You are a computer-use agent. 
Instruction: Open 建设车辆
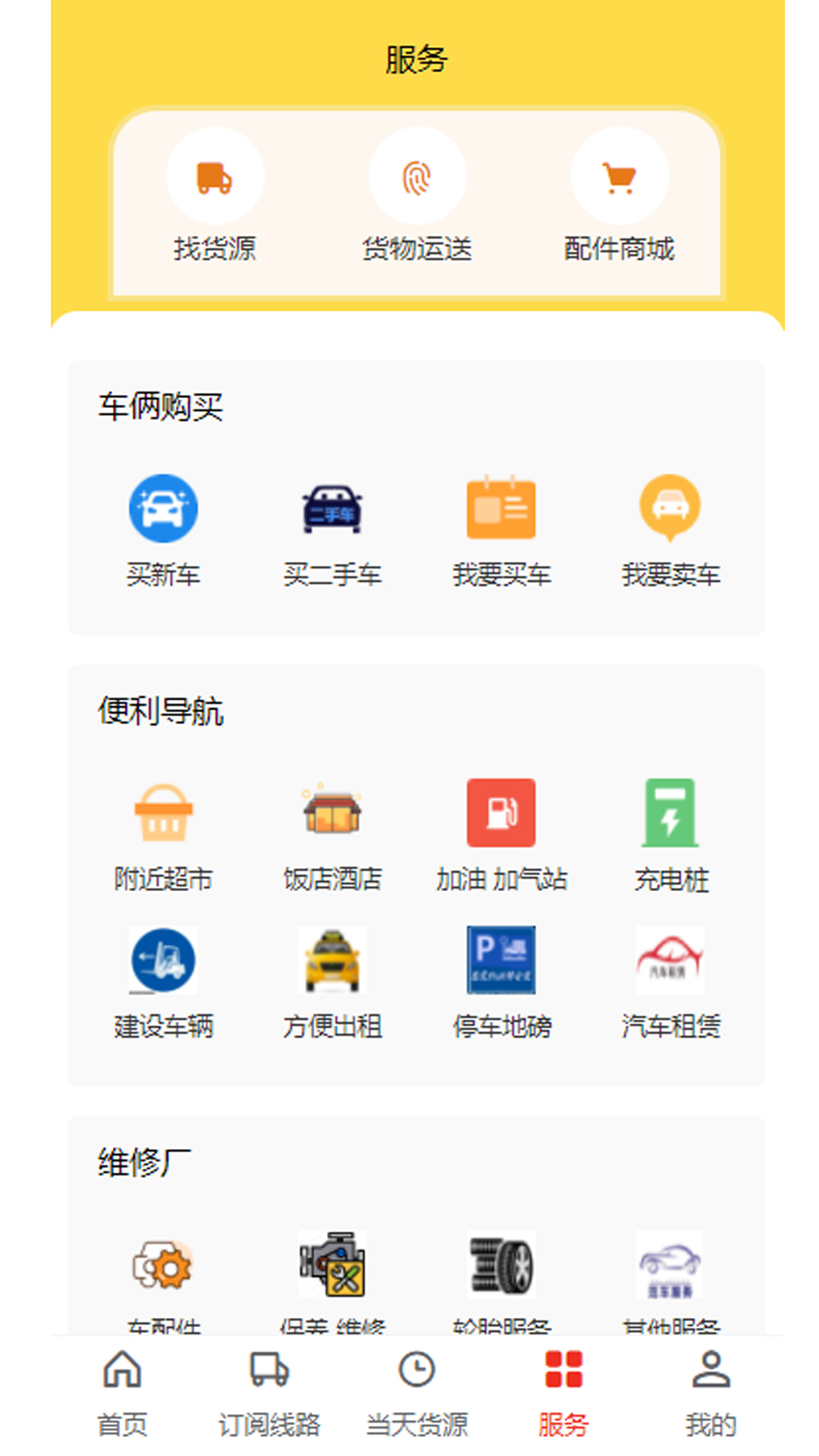(163, 982)
